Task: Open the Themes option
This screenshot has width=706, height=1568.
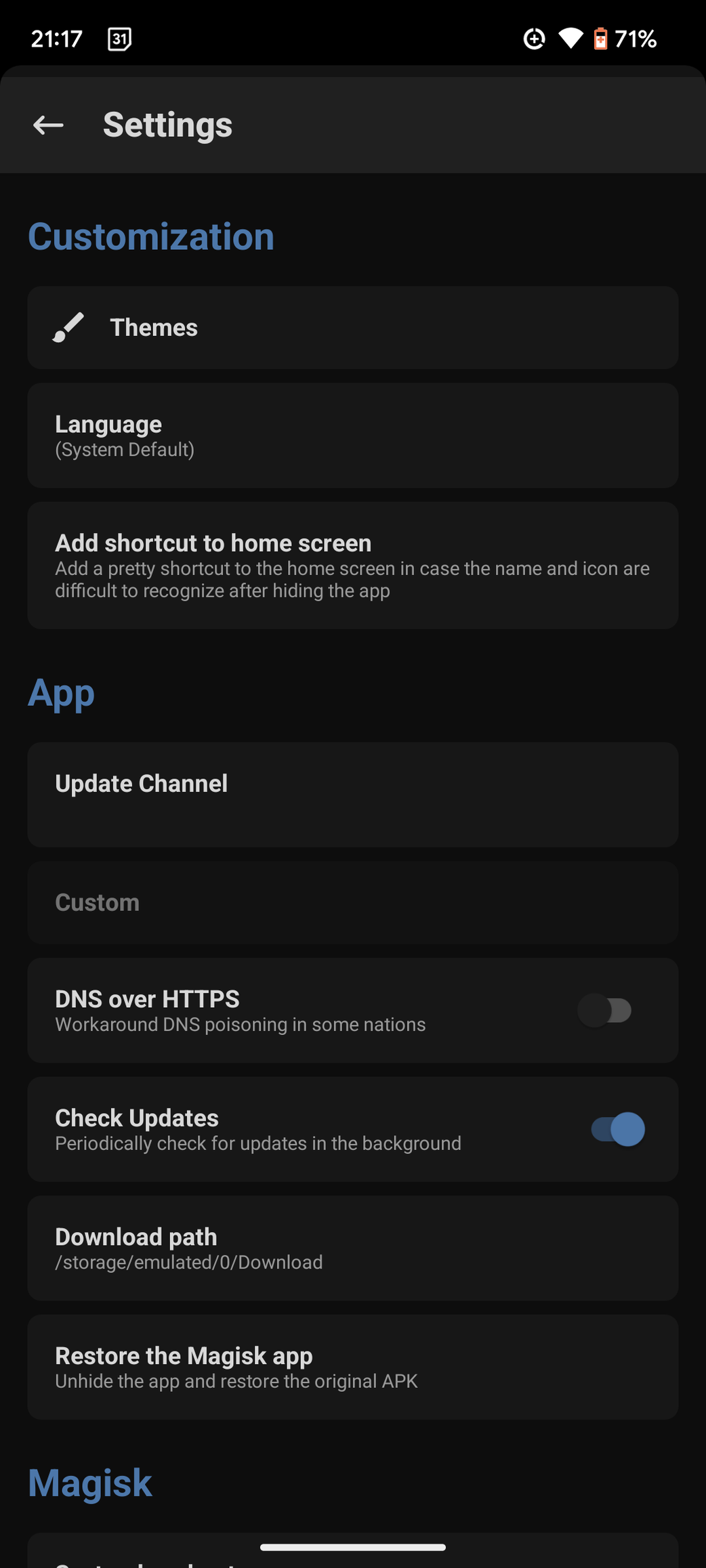Action: tap(352, 328)
